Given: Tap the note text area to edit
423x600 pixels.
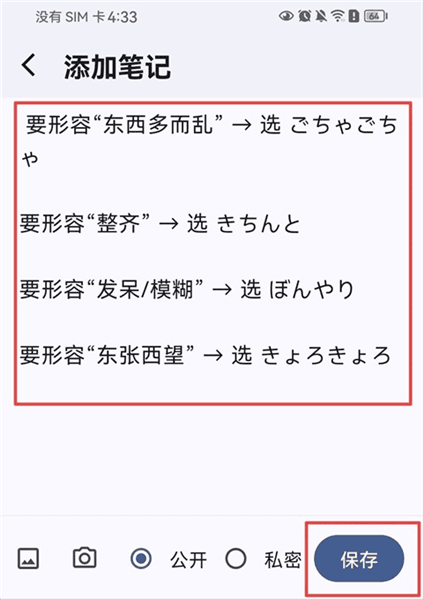Looking at the screenshot, I should [213, 253].
